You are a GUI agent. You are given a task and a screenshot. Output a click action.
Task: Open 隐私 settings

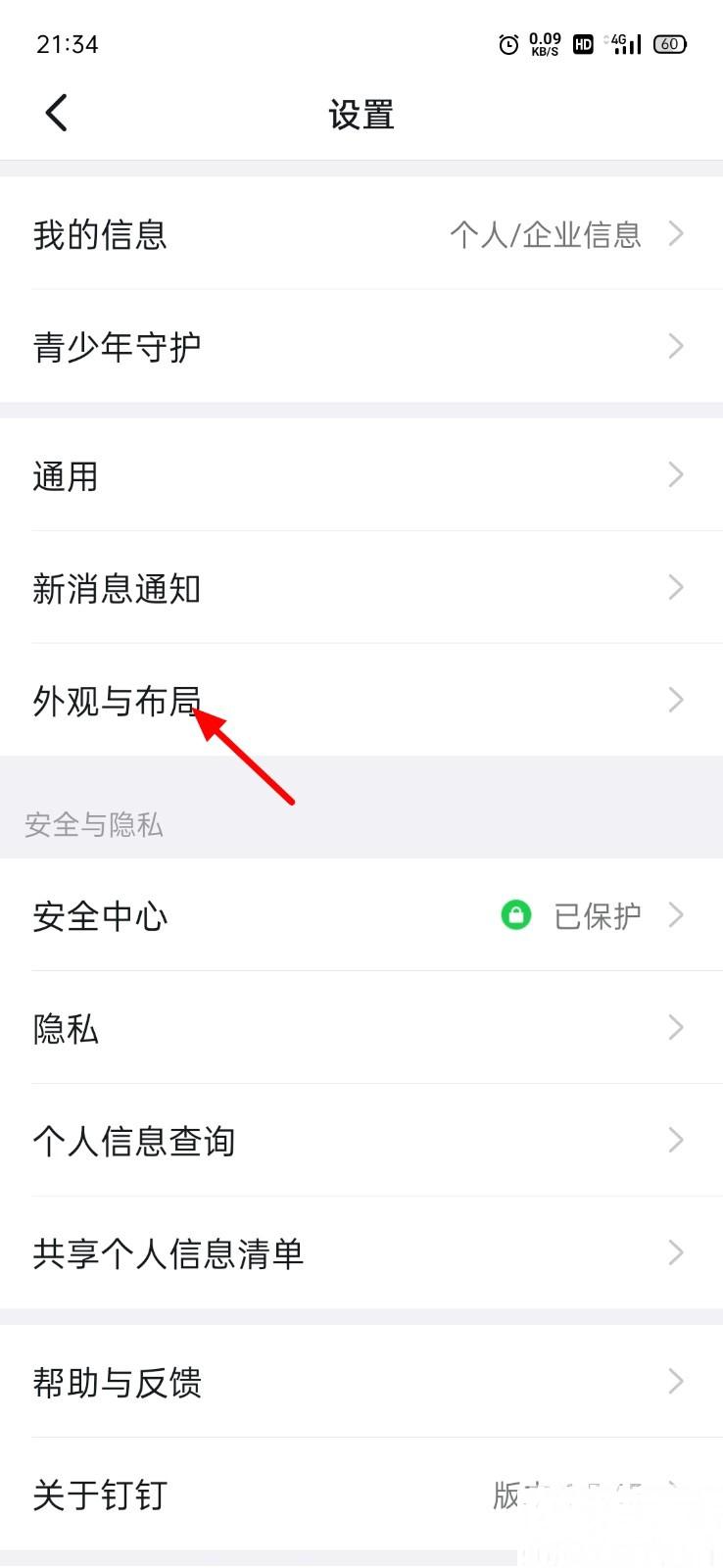coord(361,1029)
